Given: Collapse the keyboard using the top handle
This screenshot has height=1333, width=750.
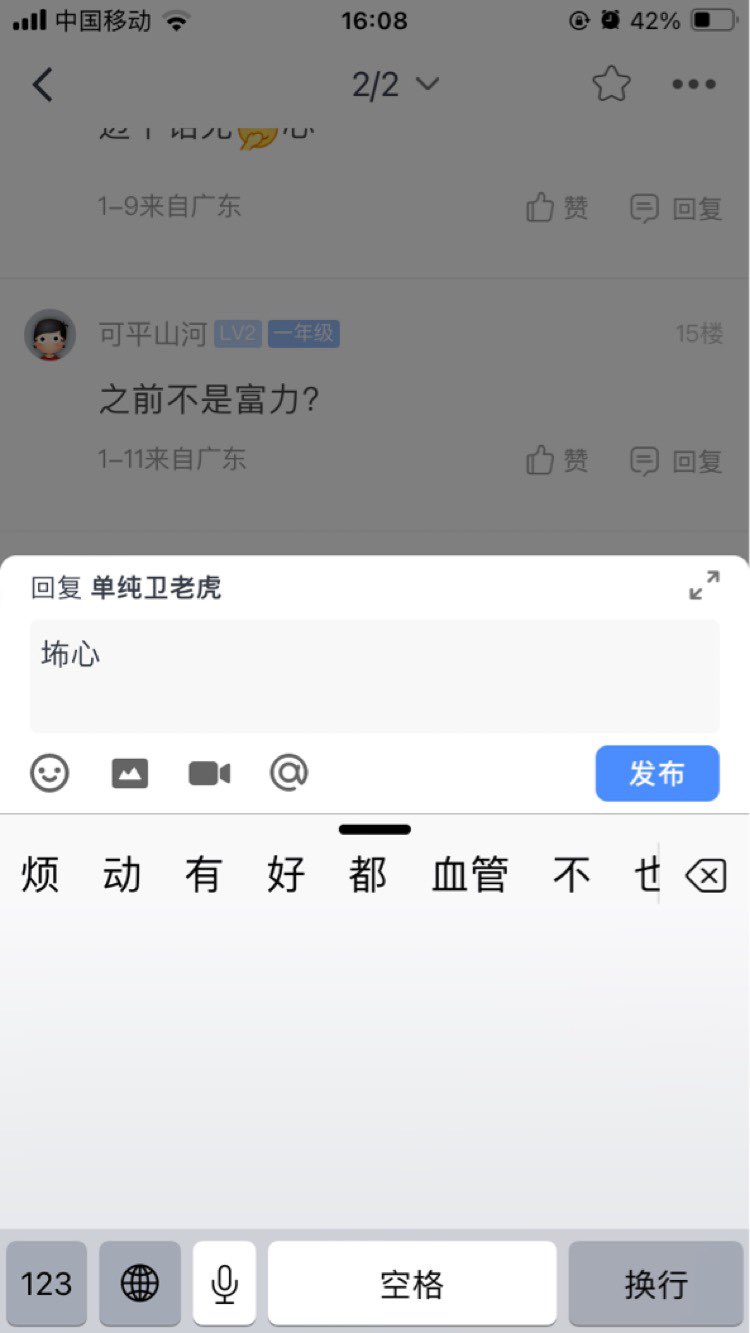Looking at the screenshot, I should (x=374, y=829).
